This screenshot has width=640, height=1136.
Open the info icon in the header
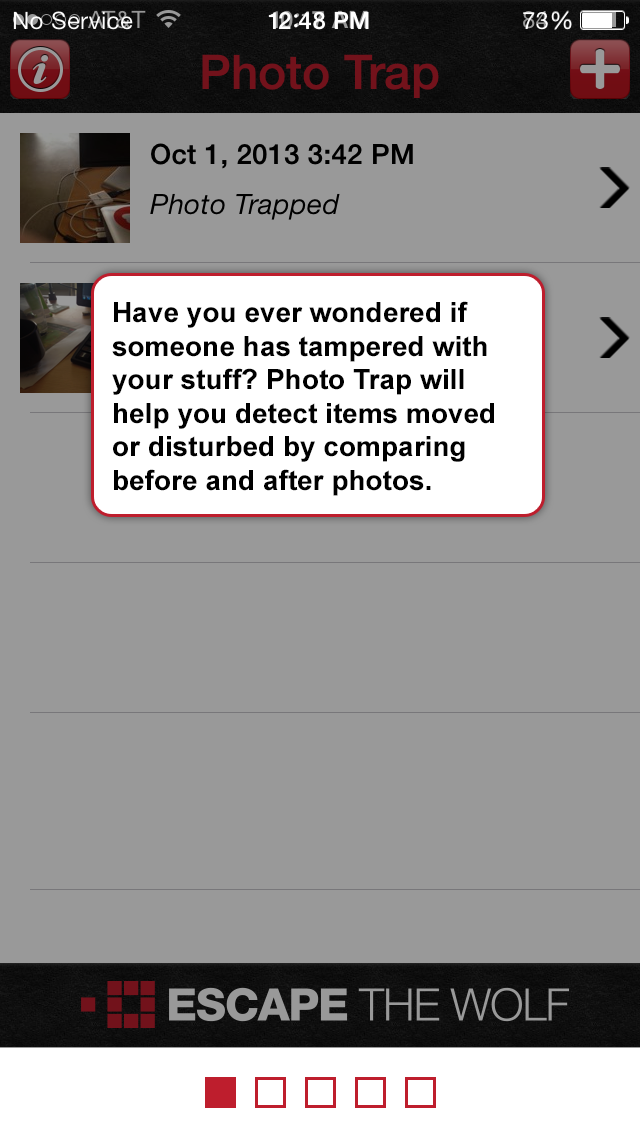(x=40, y=70)
